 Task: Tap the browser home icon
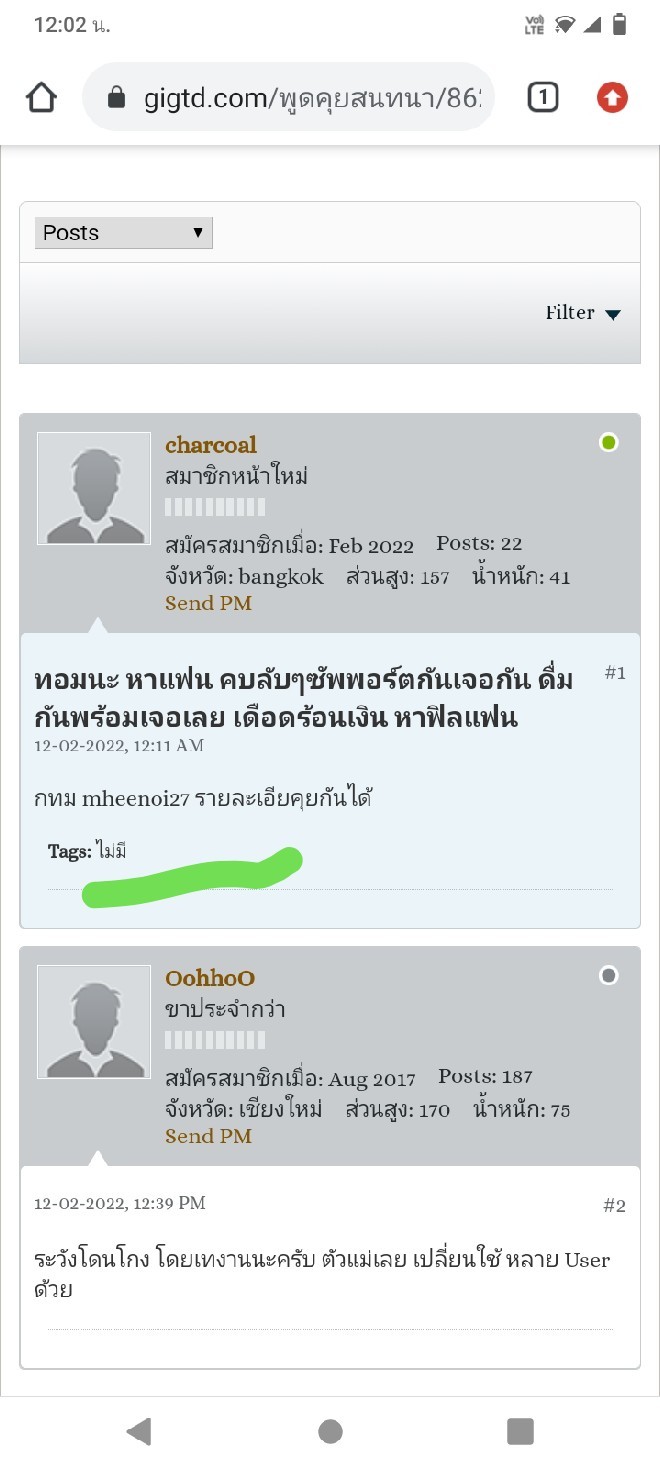point(41,97)
